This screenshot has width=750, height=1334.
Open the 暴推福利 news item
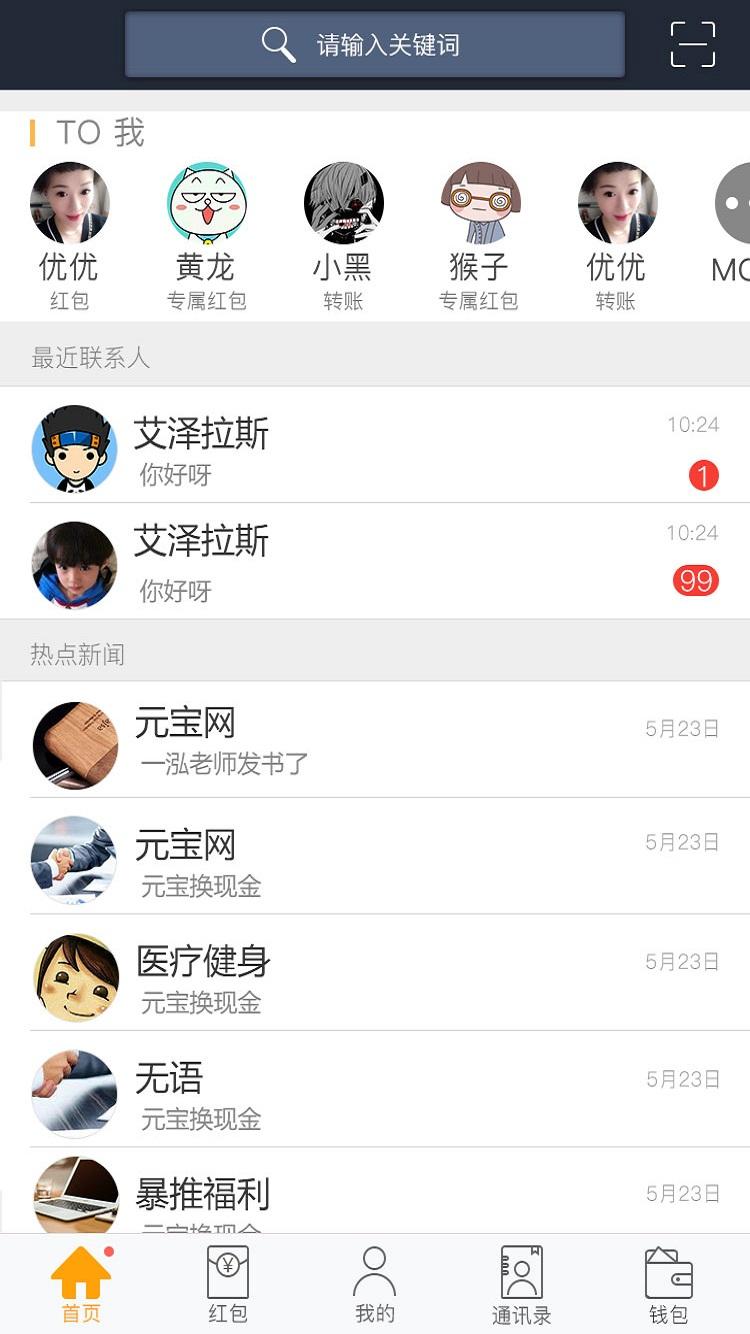coord(375,1196)
